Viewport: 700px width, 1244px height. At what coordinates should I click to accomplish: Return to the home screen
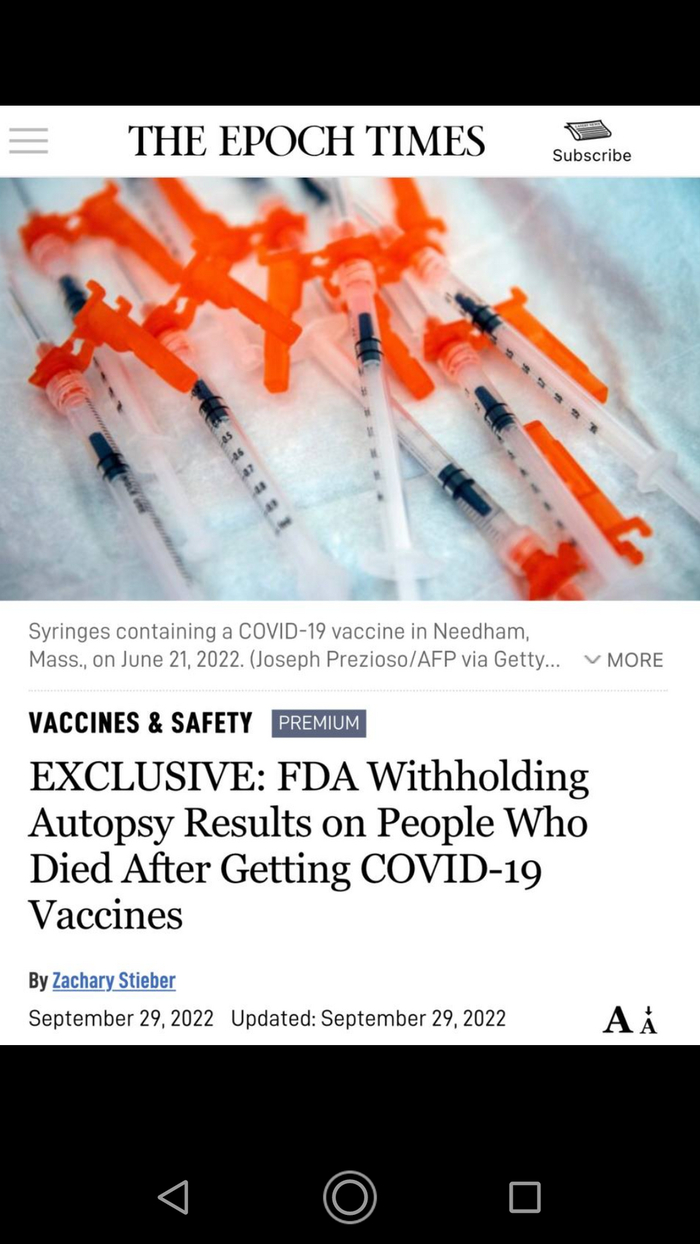point(350,1196)
